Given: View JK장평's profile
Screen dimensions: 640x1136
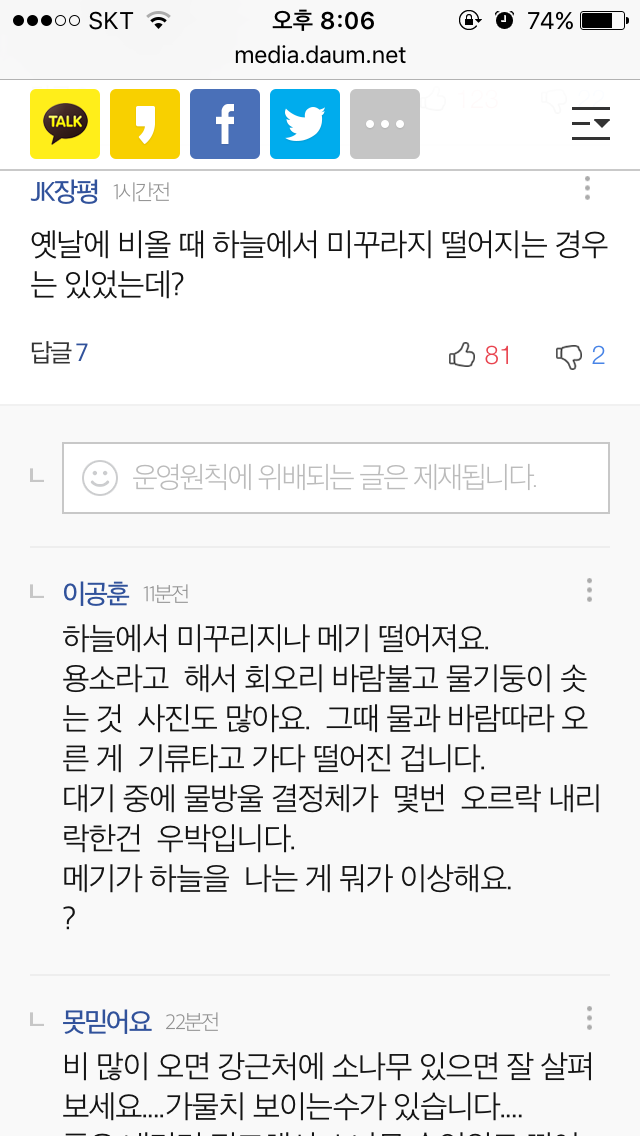Looking at the screenshot, I should click(x=65, y=190).
